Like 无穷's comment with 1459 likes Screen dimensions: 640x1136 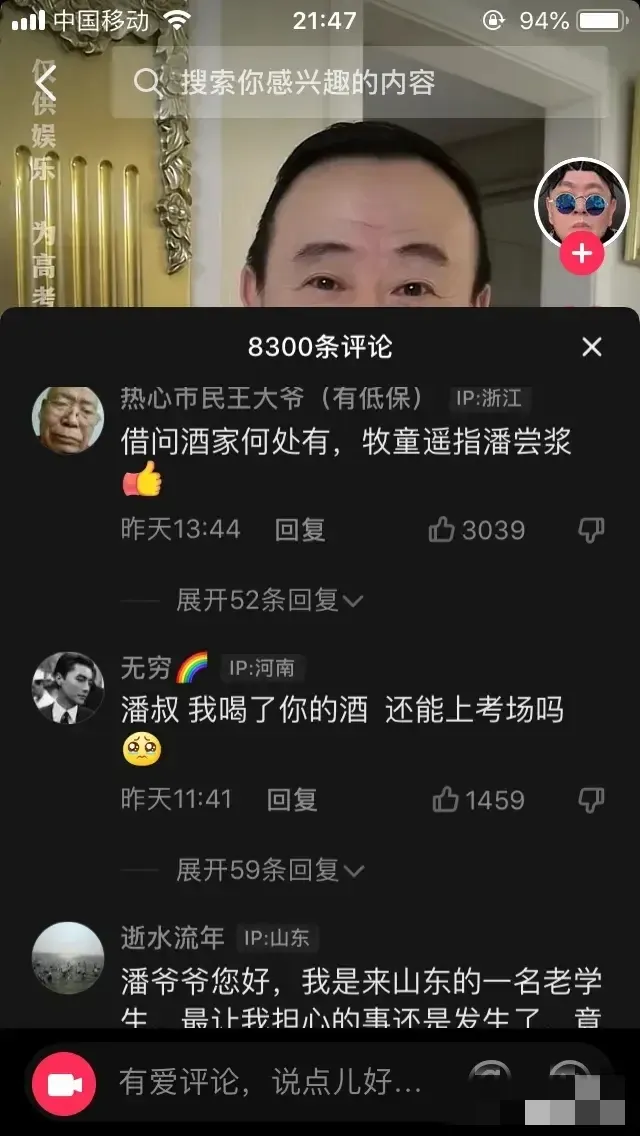(x=446, y=800)
